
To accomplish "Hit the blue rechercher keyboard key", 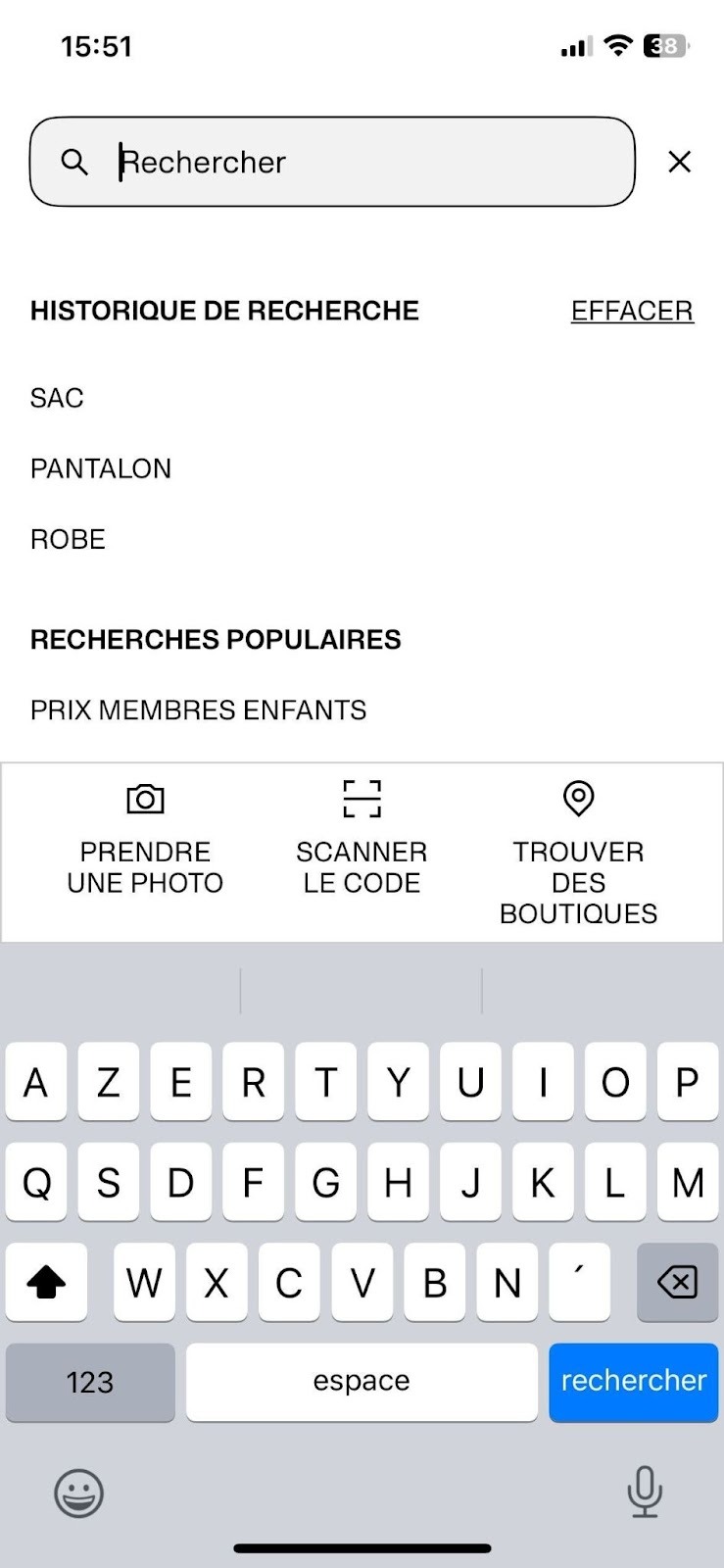I will pos(633,1381).
